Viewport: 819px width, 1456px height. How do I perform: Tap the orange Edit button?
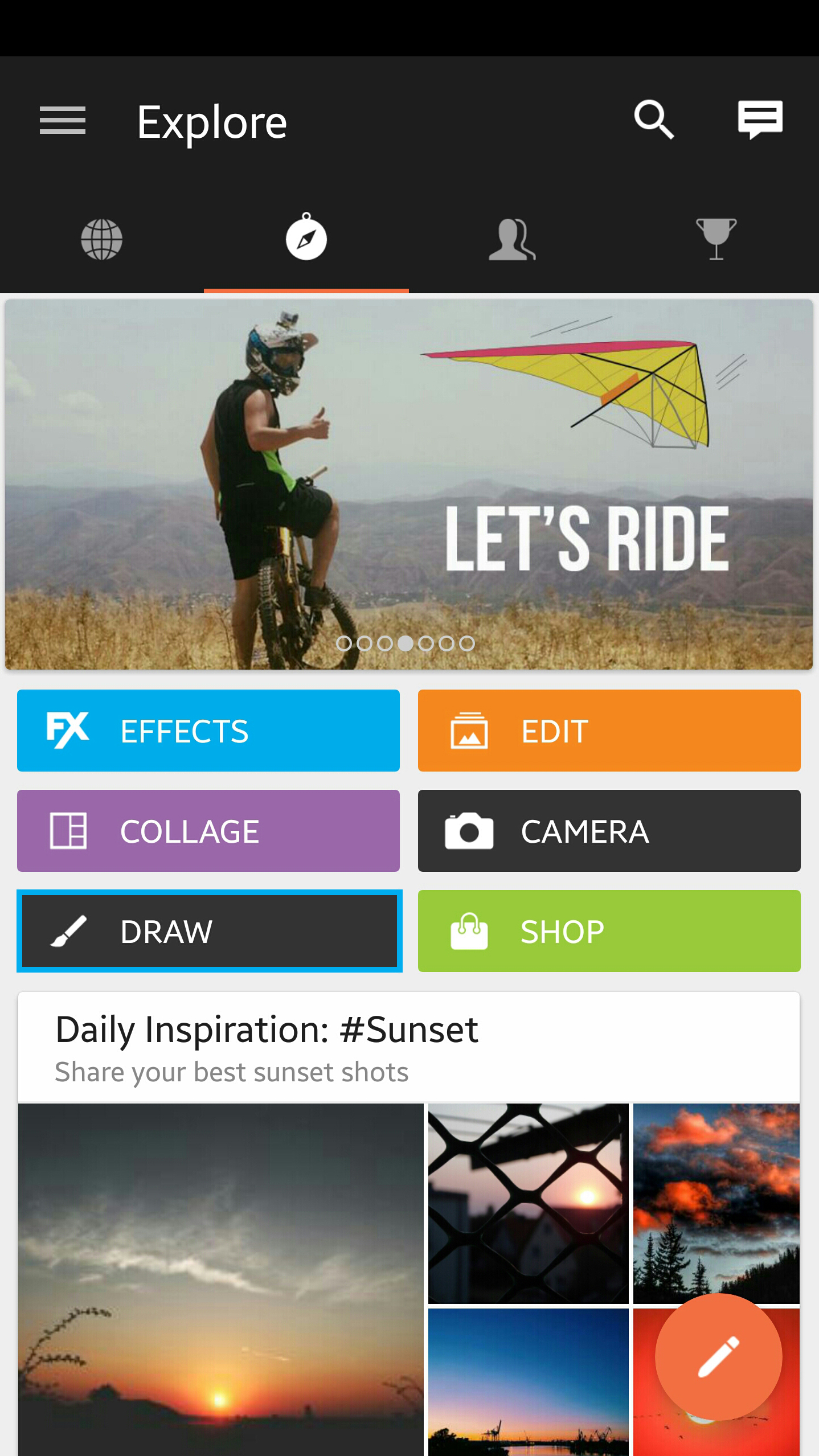609,731
